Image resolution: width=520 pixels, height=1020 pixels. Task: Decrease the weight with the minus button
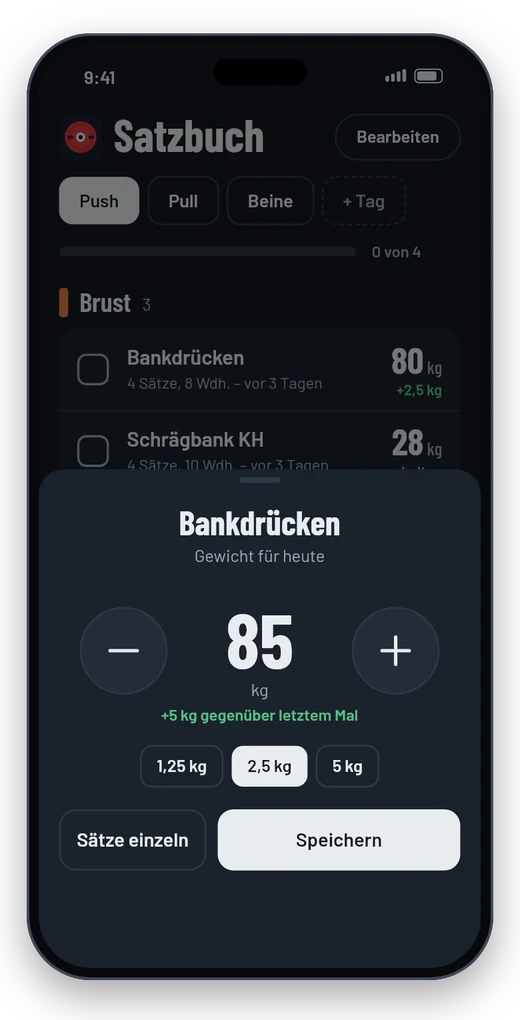pos(124,651)
